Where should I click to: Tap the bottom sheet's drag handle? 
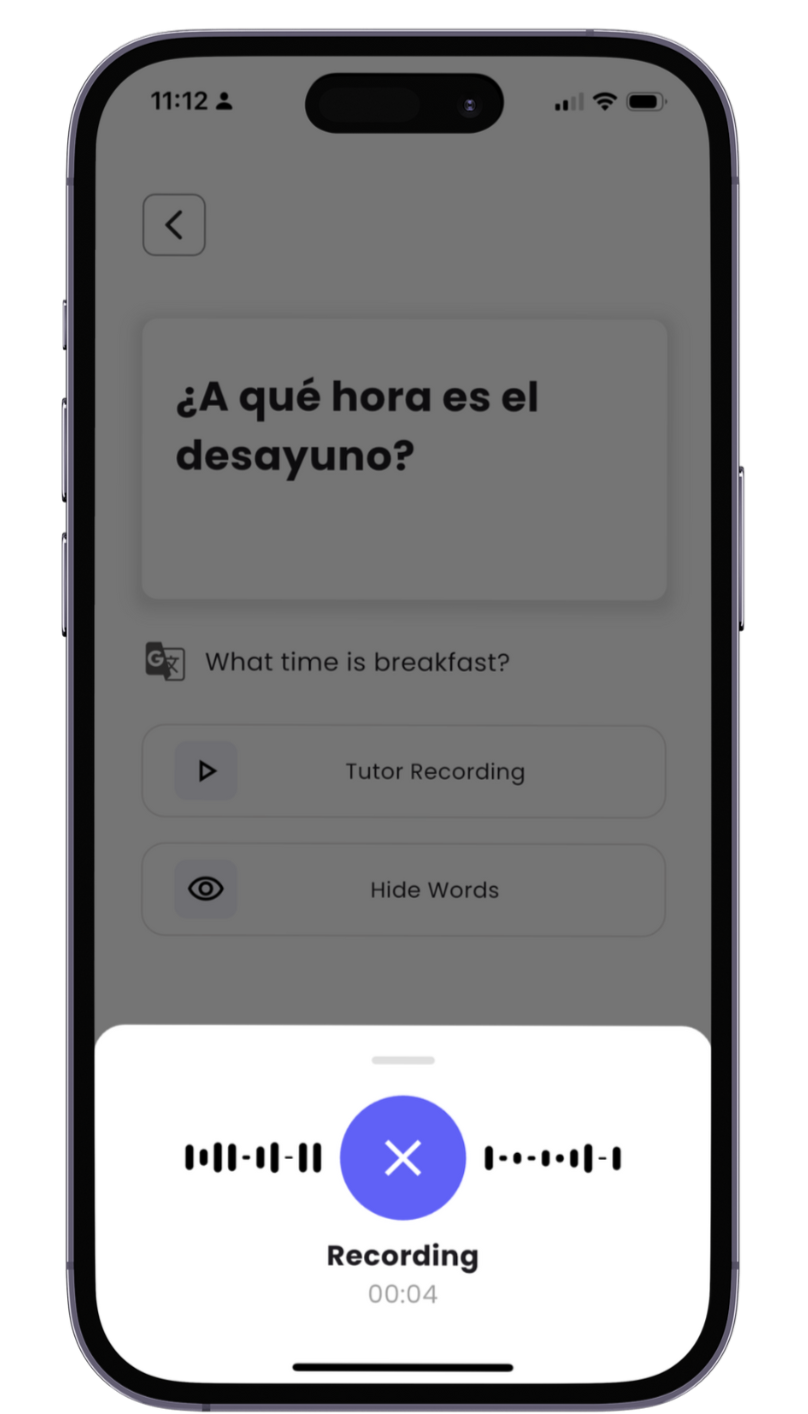click(403, 1060)
